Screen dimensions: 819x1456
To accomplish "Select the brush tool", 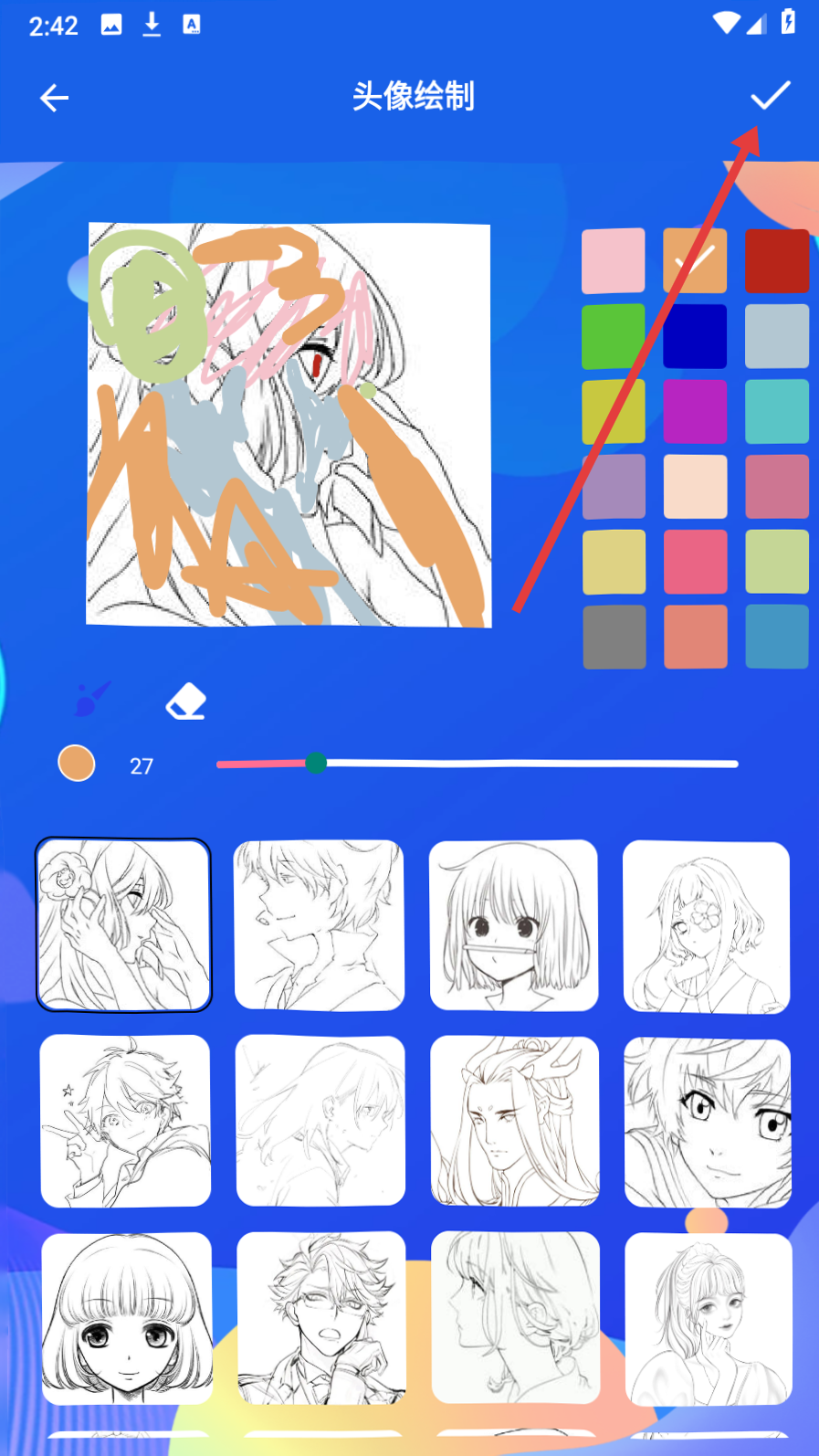I will coord(92,701).
